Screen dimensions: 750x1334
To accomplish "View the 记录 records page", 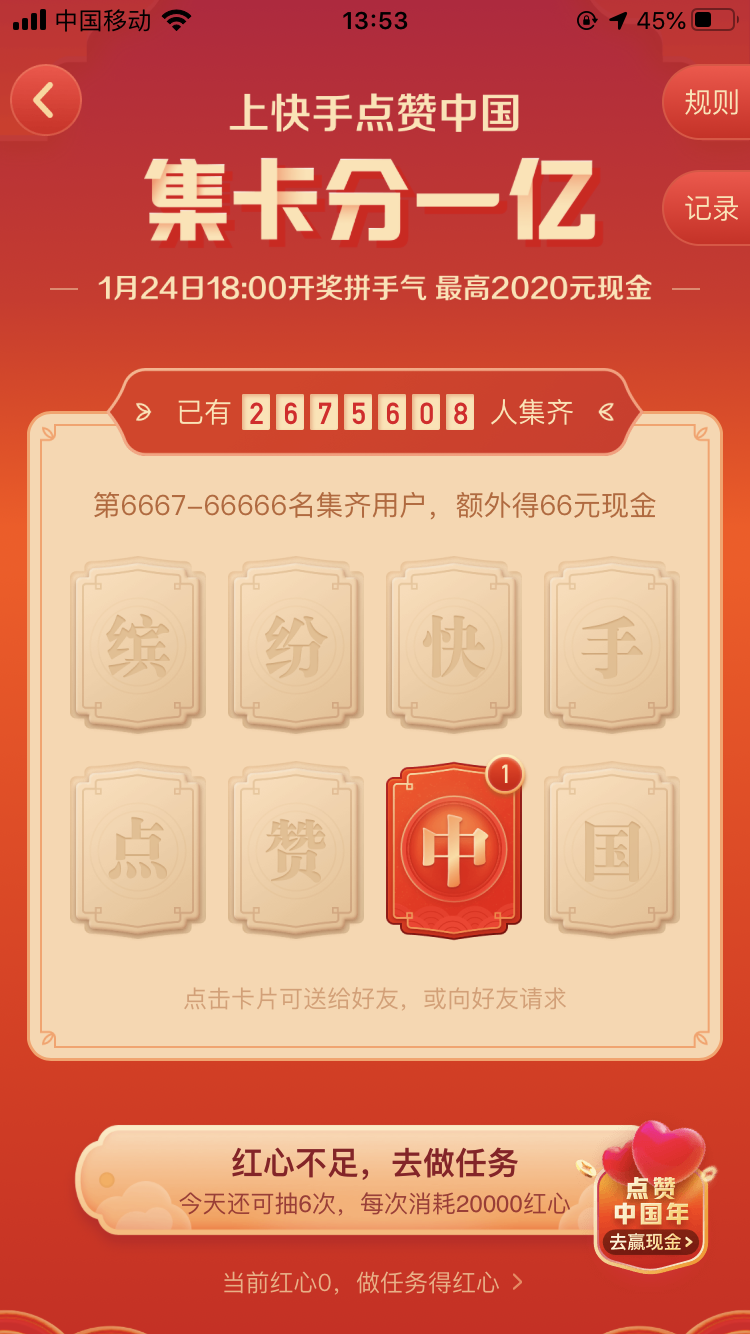I will coord(710,208).
